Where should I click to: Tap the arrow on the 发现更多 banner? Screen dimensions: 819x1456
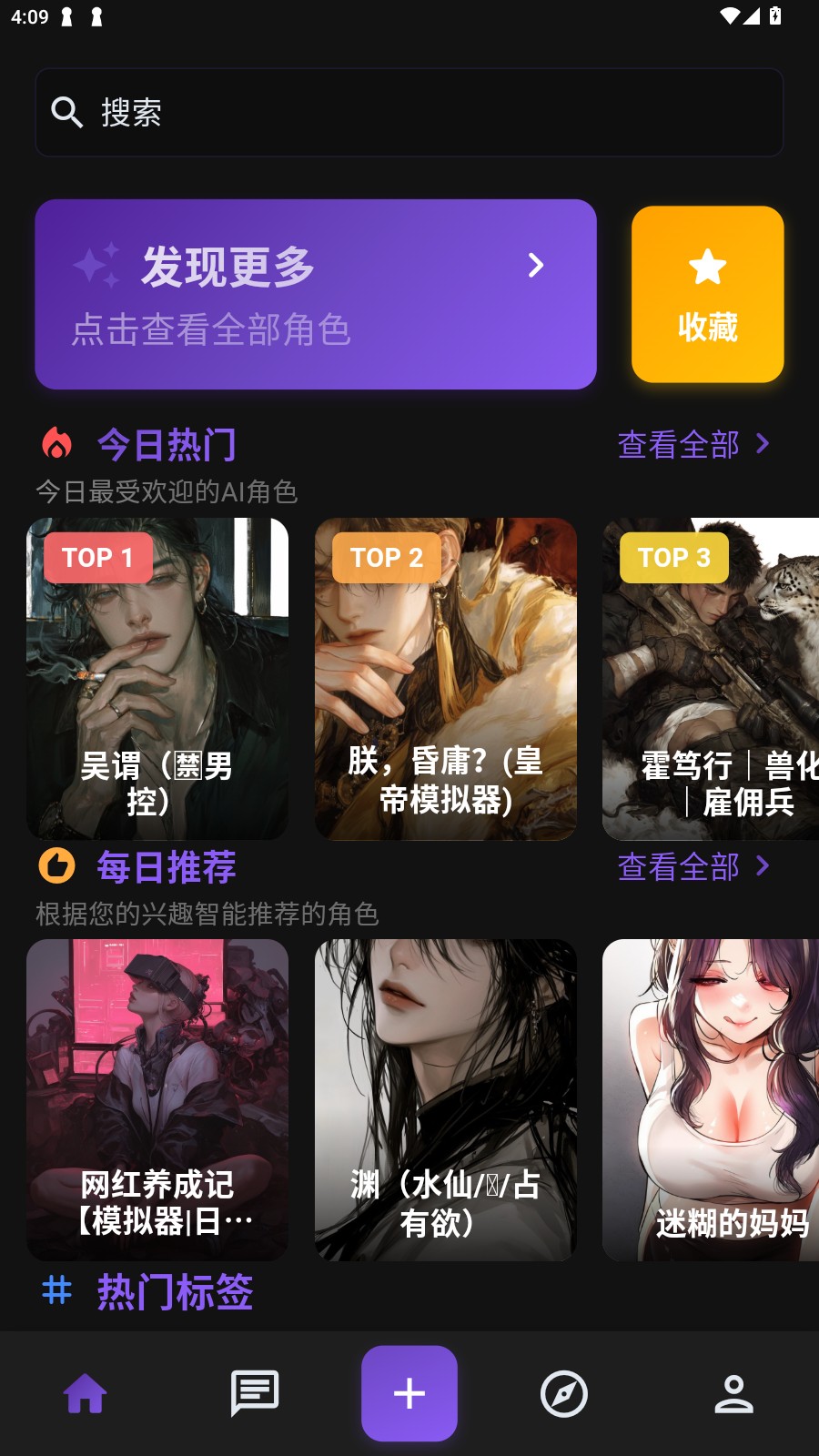coord(535,266)
